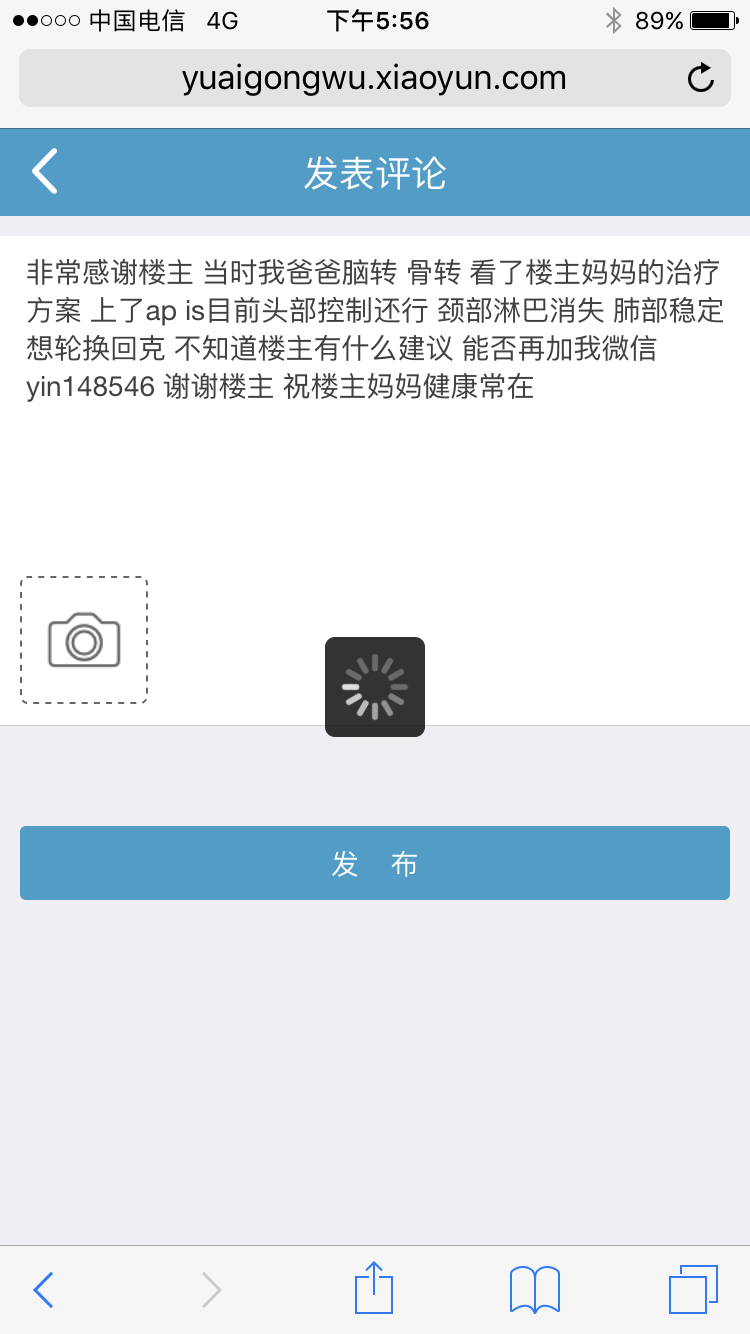
Task: Go back from the 发表评论 page
Action: [45, 171]
